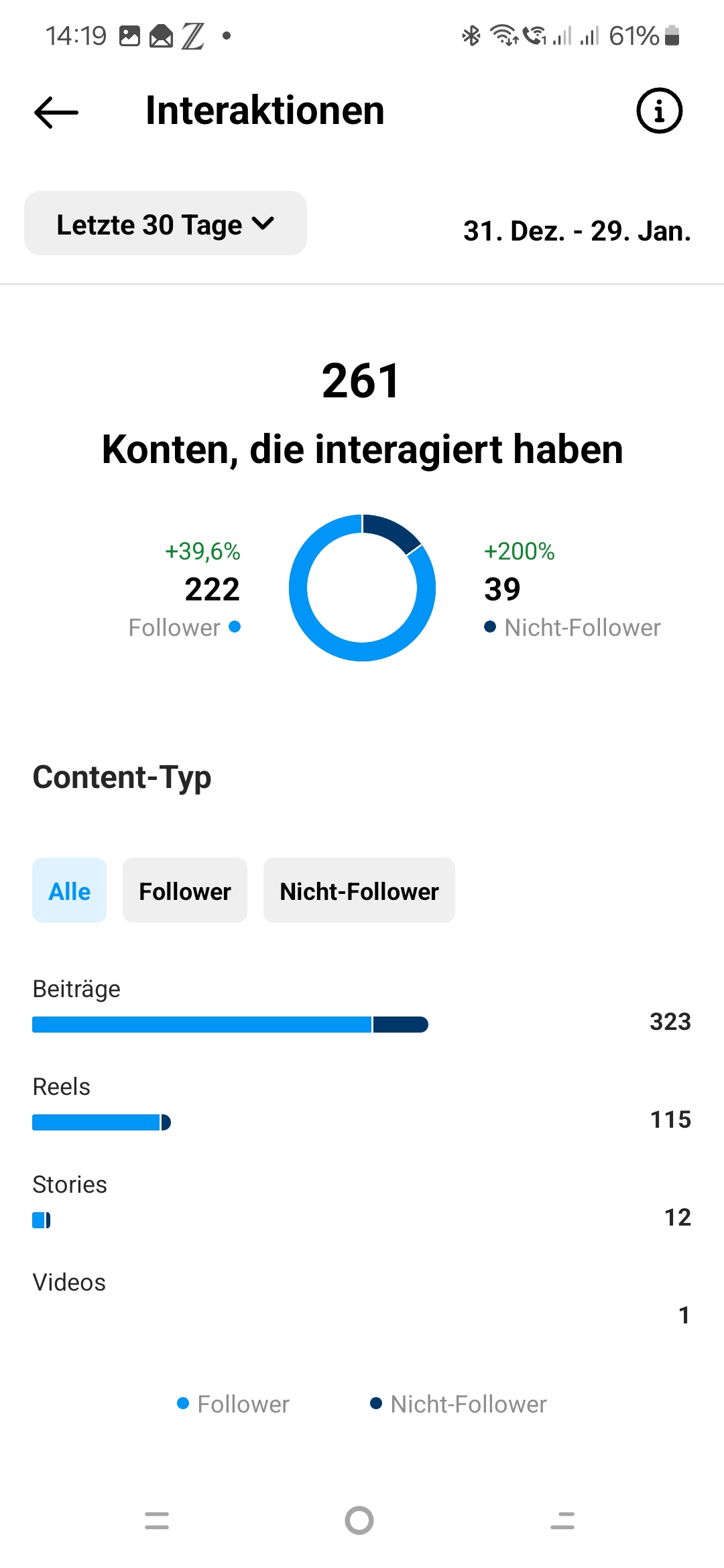Enable the Nicht-Follower filter
724x1568 pixels.
tap(359, 891)
